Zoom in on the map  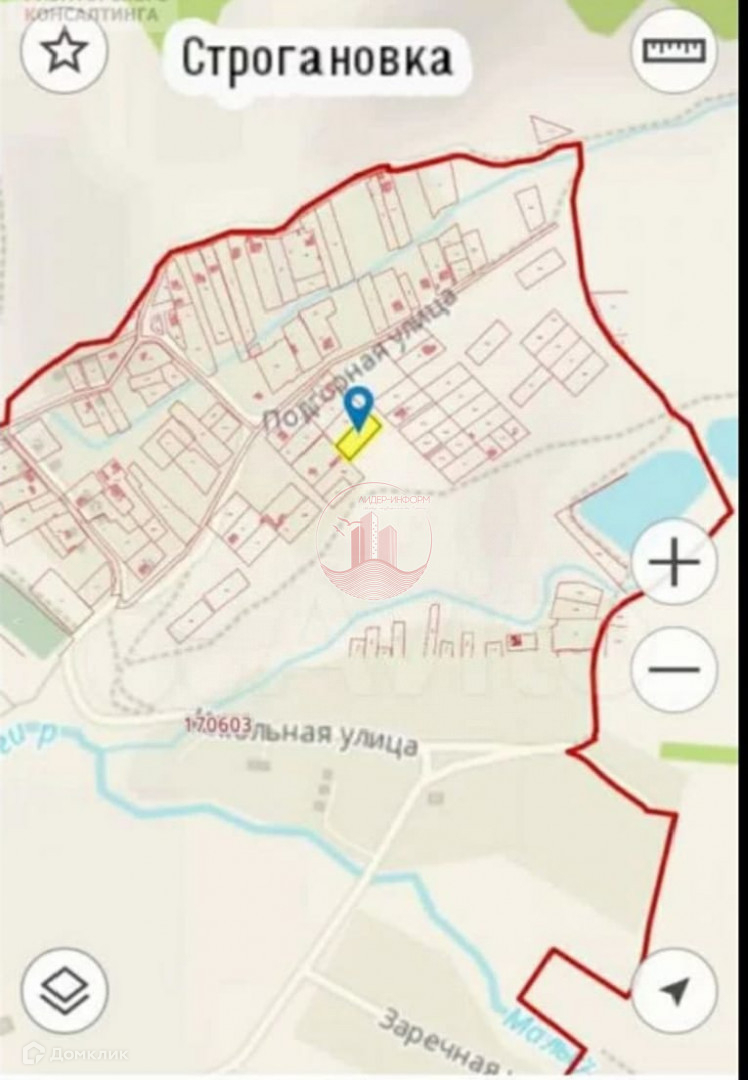point(674,563)
